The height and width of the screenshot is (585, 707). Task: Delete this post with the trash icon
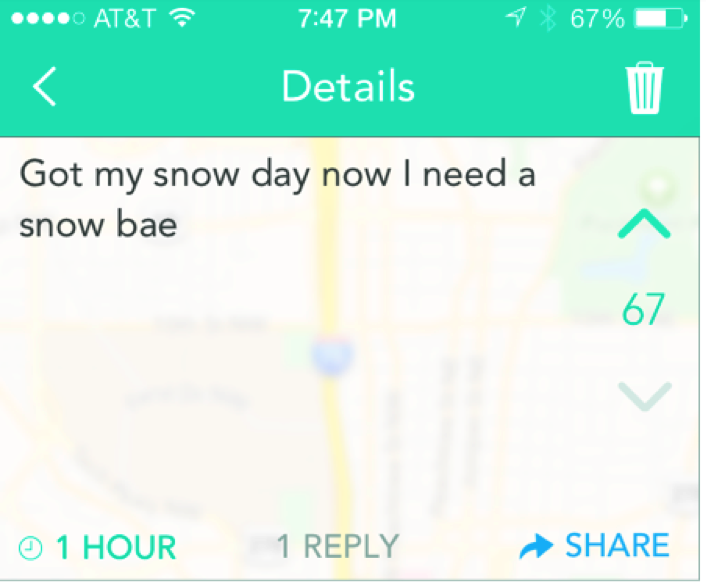[x=645, y=88]
